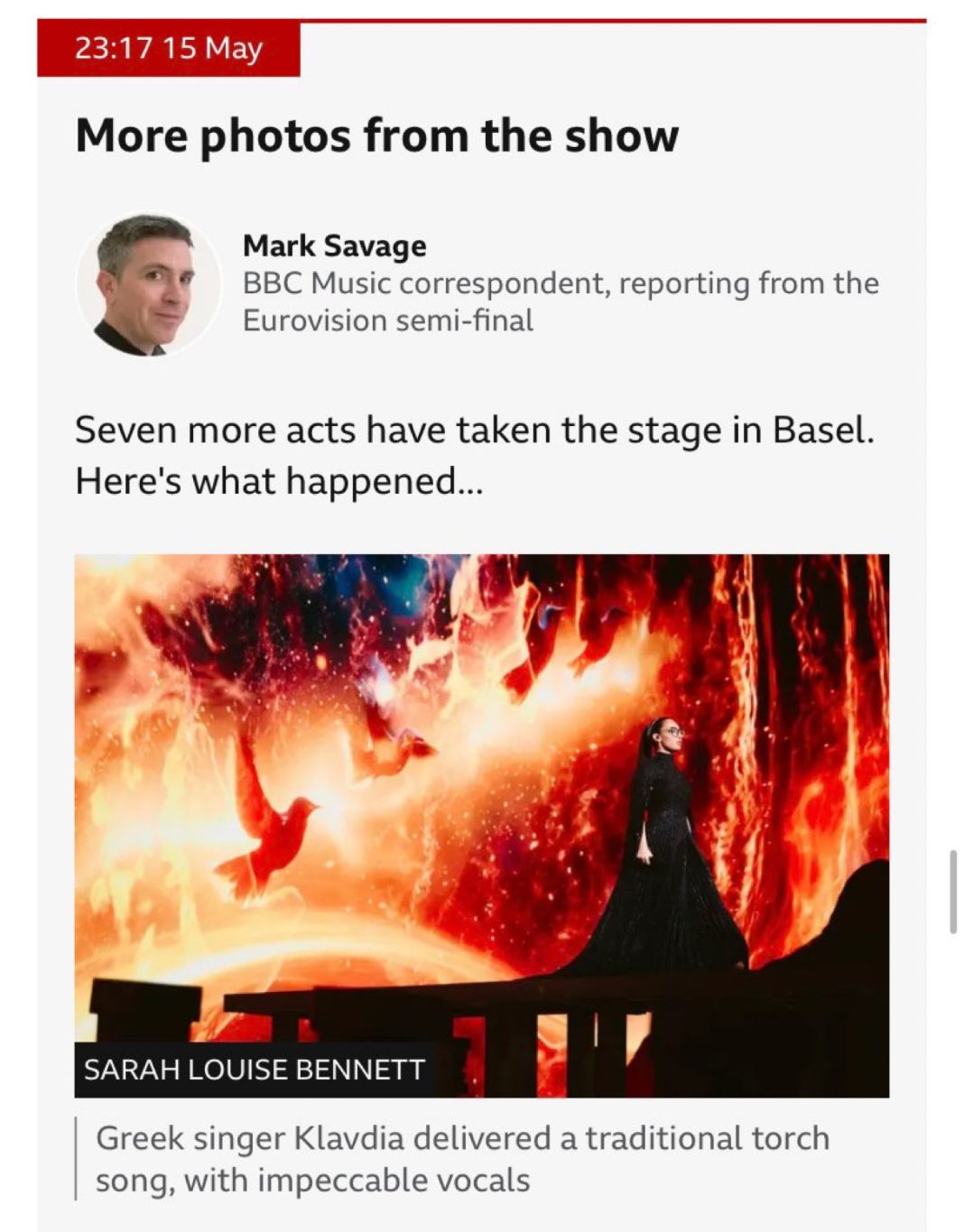Viewport: 964px width, 1232px height.
Task: Open the photo of Greek singer Klavdia
Action: point(481,825)
